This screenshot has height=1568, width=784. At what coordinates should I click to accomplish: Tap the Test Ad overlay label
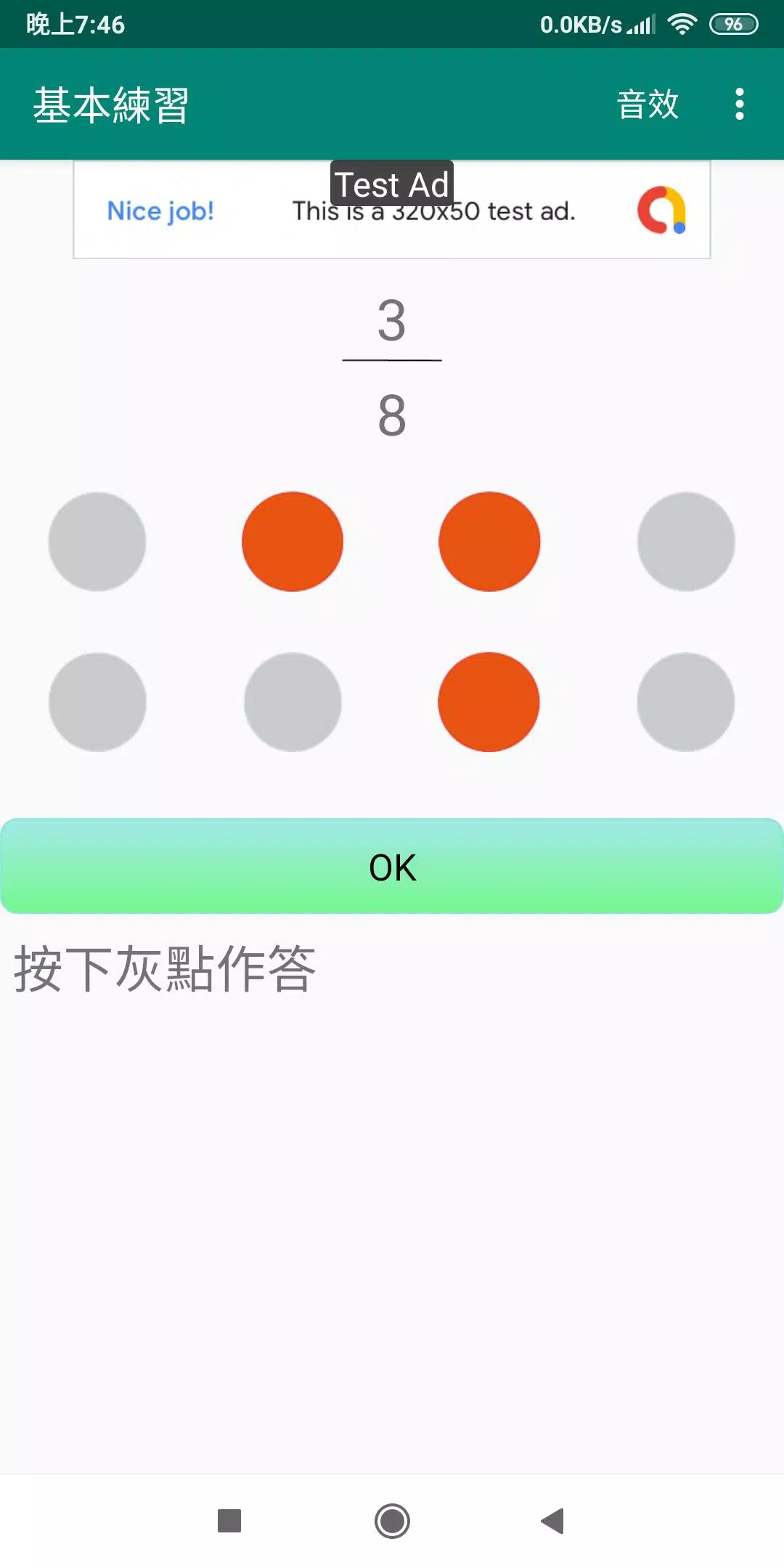tap(392, 184)
